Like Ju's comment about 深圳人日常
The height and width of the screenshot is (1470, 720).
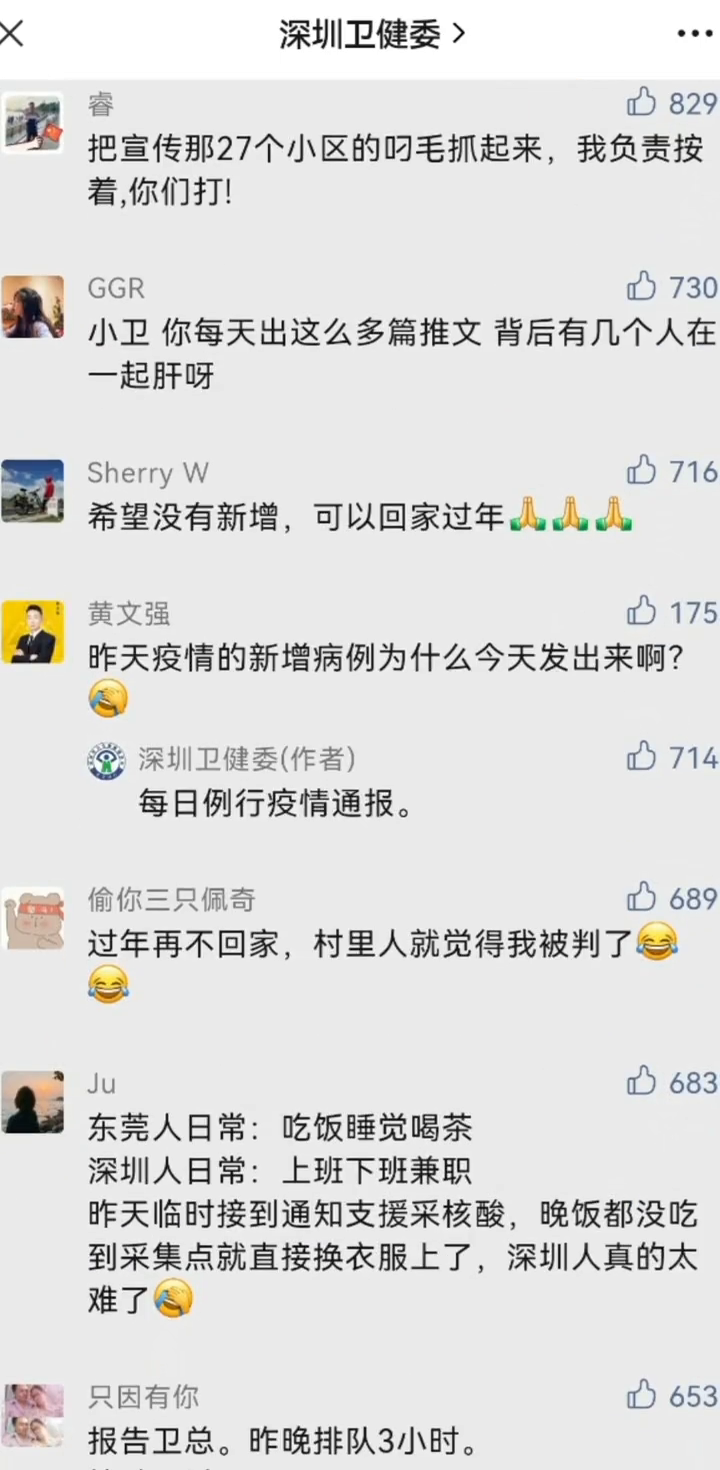(642, 1082)
